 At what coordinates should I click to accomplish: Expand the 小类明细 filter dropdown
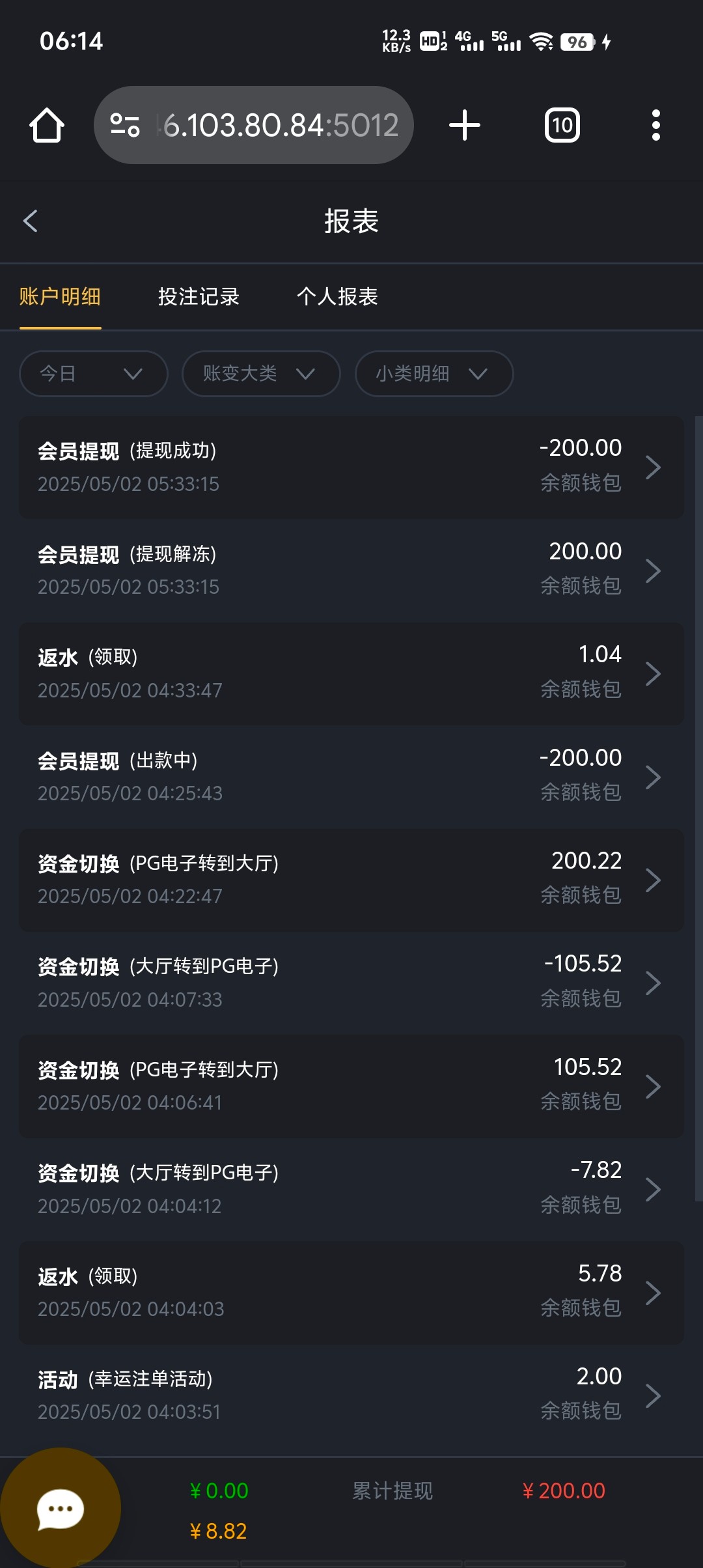[x=434, y=374]
